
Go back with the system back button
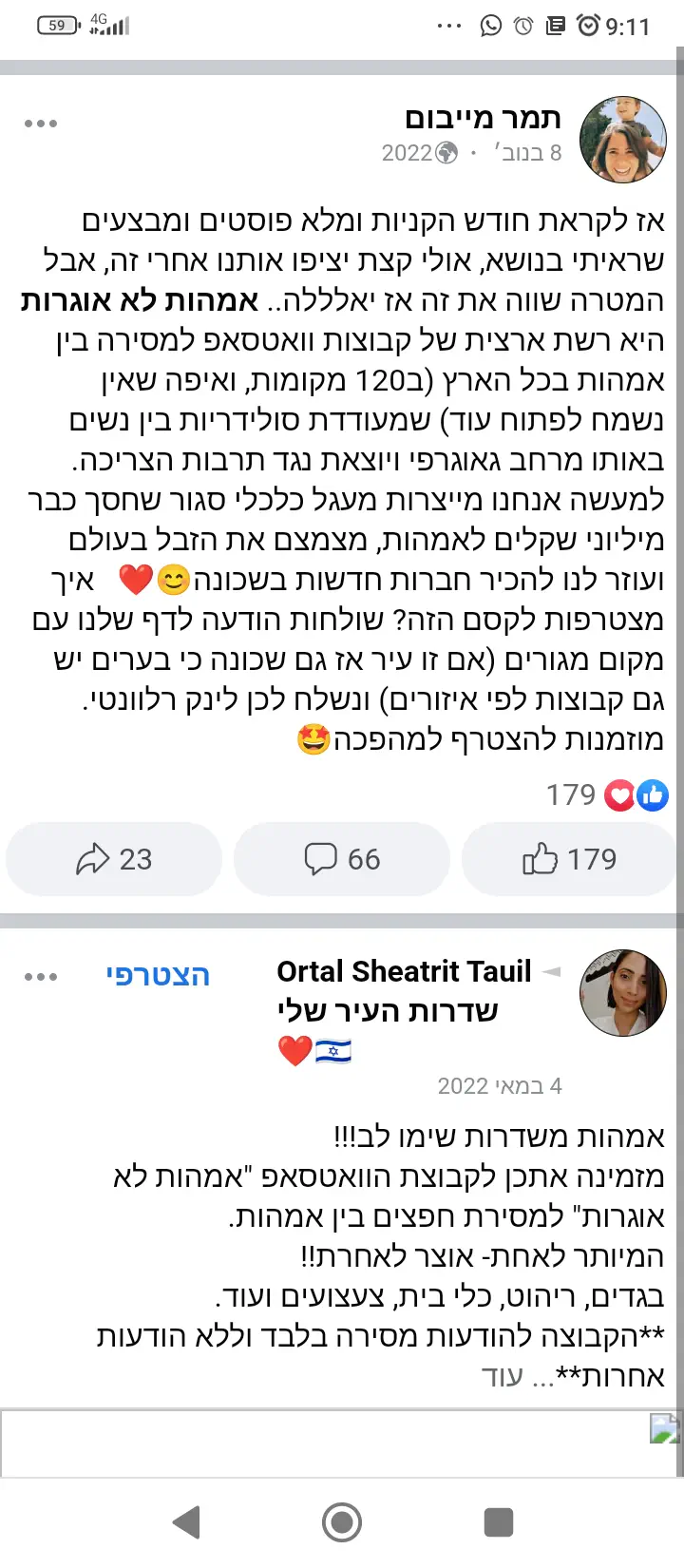tap(187, 1522)
